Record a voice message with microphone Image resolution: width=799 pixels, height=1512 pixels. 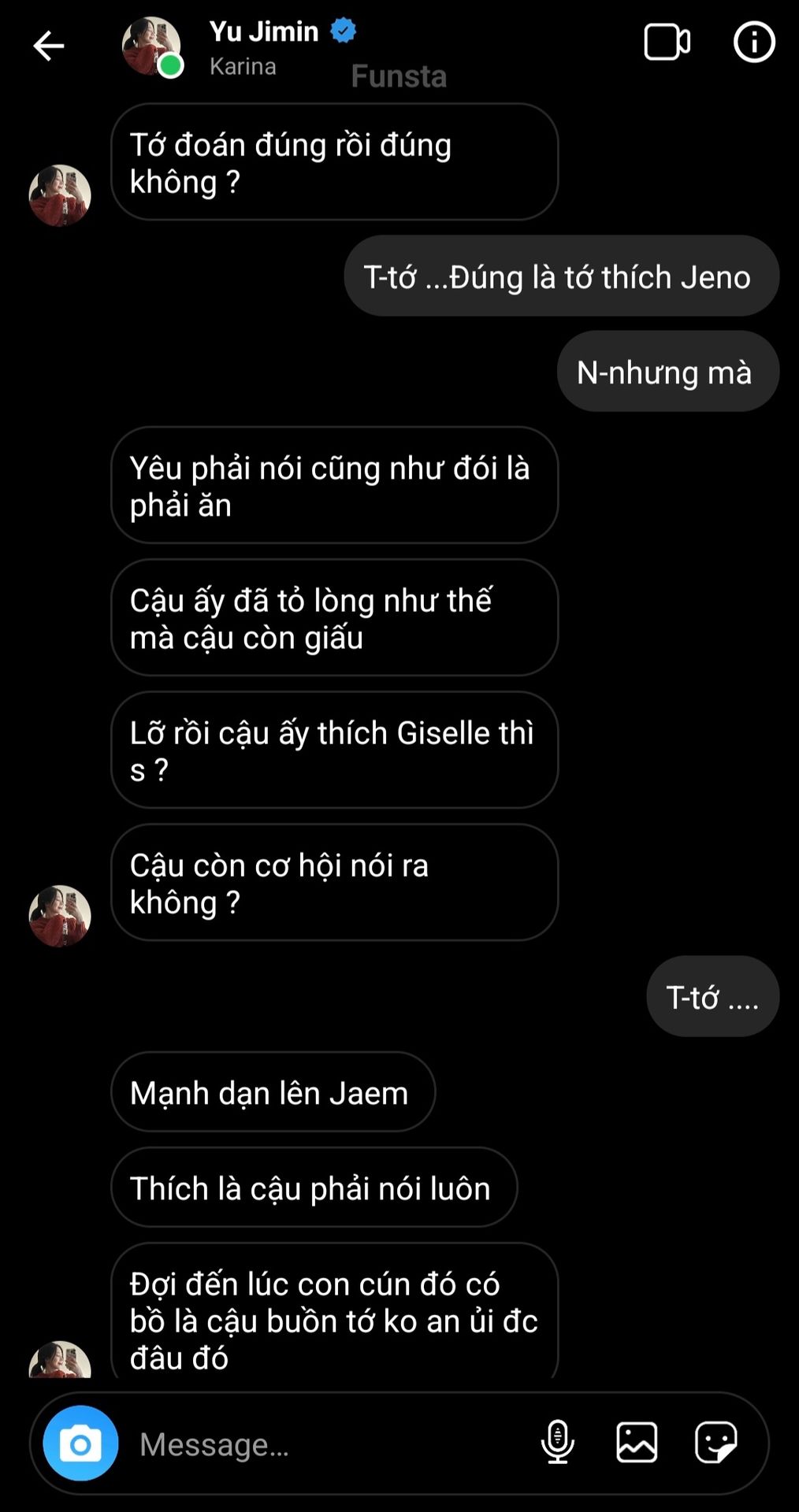point(557,1443)
